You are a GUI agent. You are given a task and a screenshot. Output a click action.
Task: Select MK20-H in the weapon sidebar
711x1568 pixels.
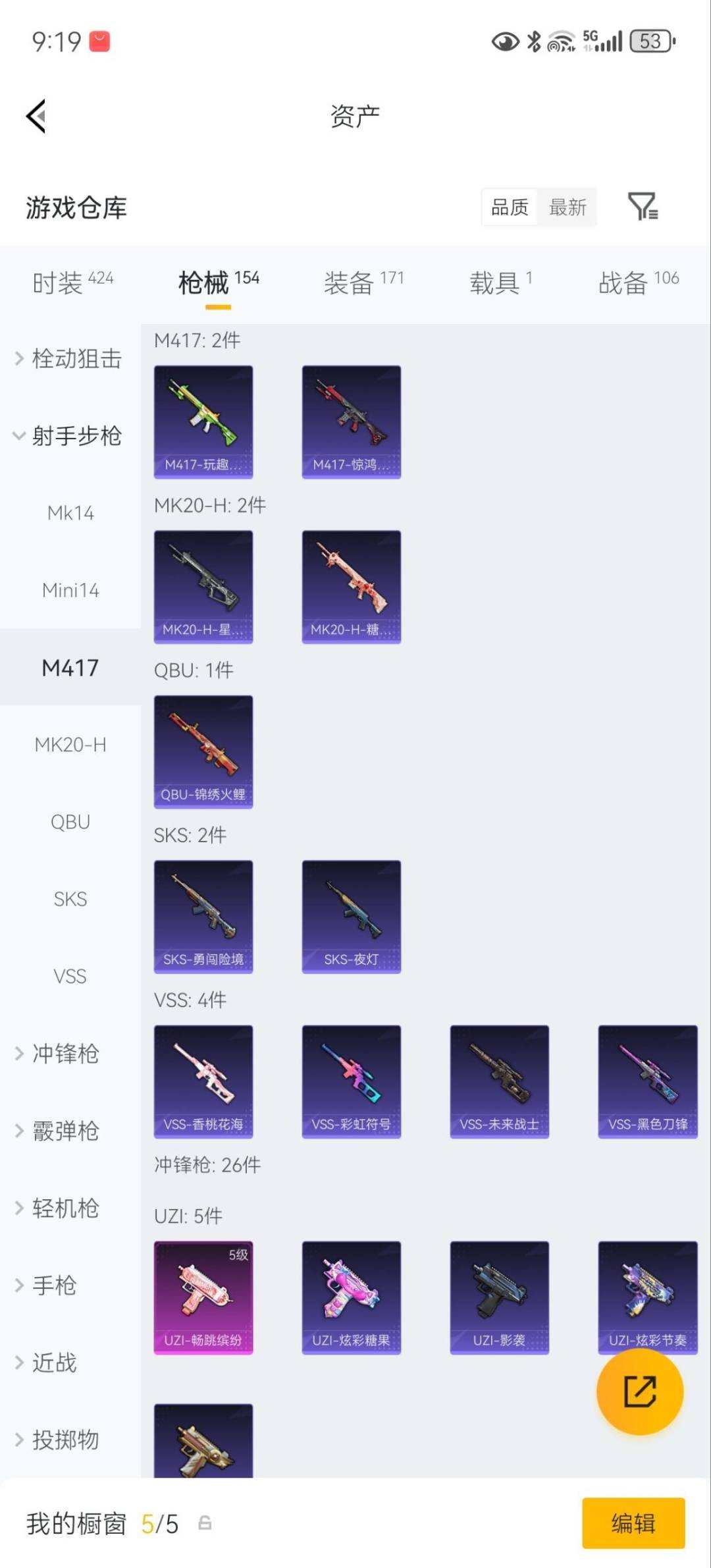coord(70,744)
